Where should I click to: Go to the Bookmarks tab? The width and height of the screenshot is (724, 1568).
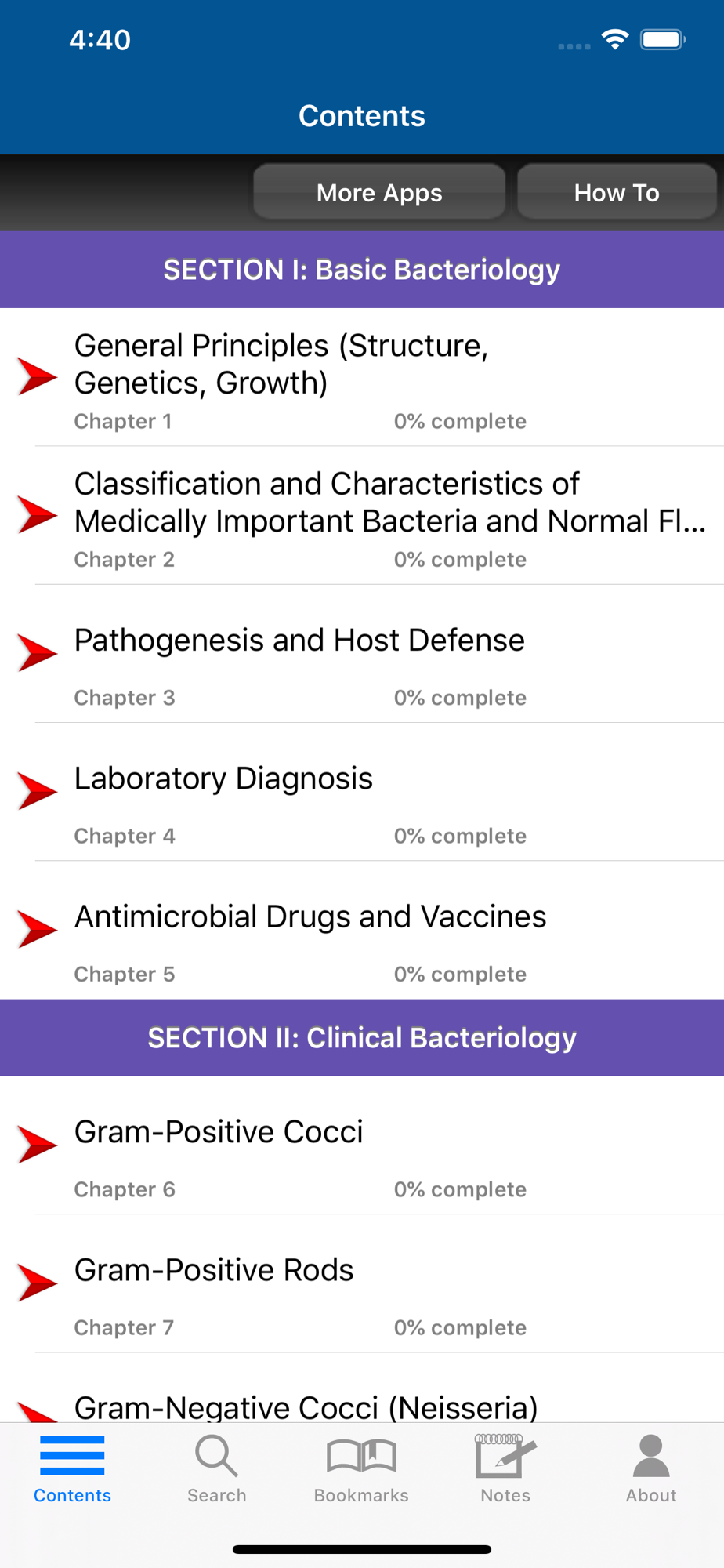coord(361,1469)
